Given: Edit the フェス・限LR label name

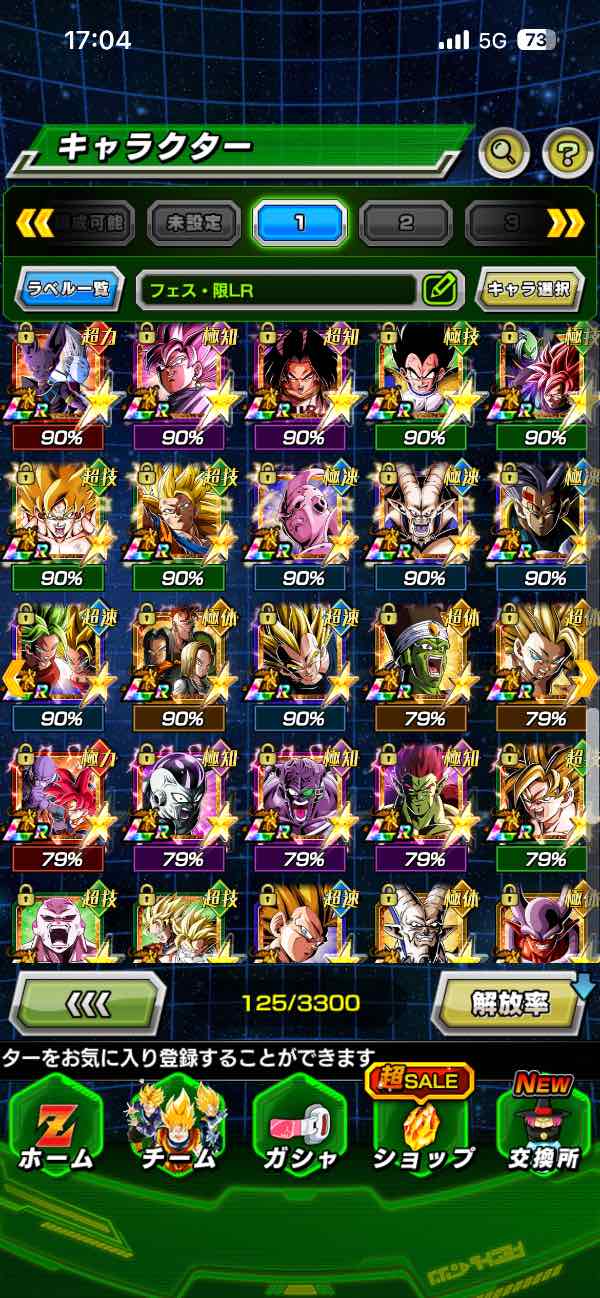Looking at the screenshot, I should point(440,290).
